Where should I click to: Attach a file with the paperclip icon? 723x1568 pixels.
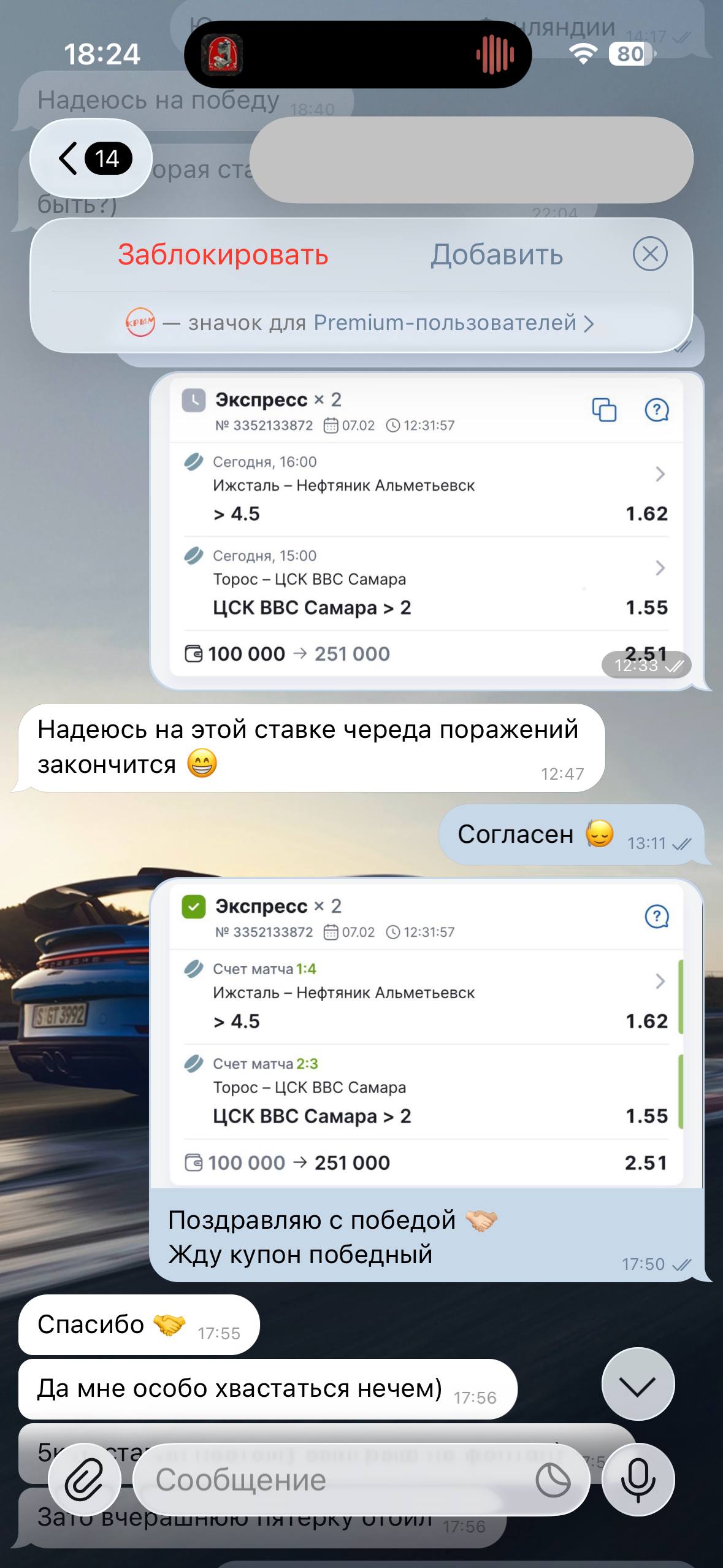pos(85,1480)
